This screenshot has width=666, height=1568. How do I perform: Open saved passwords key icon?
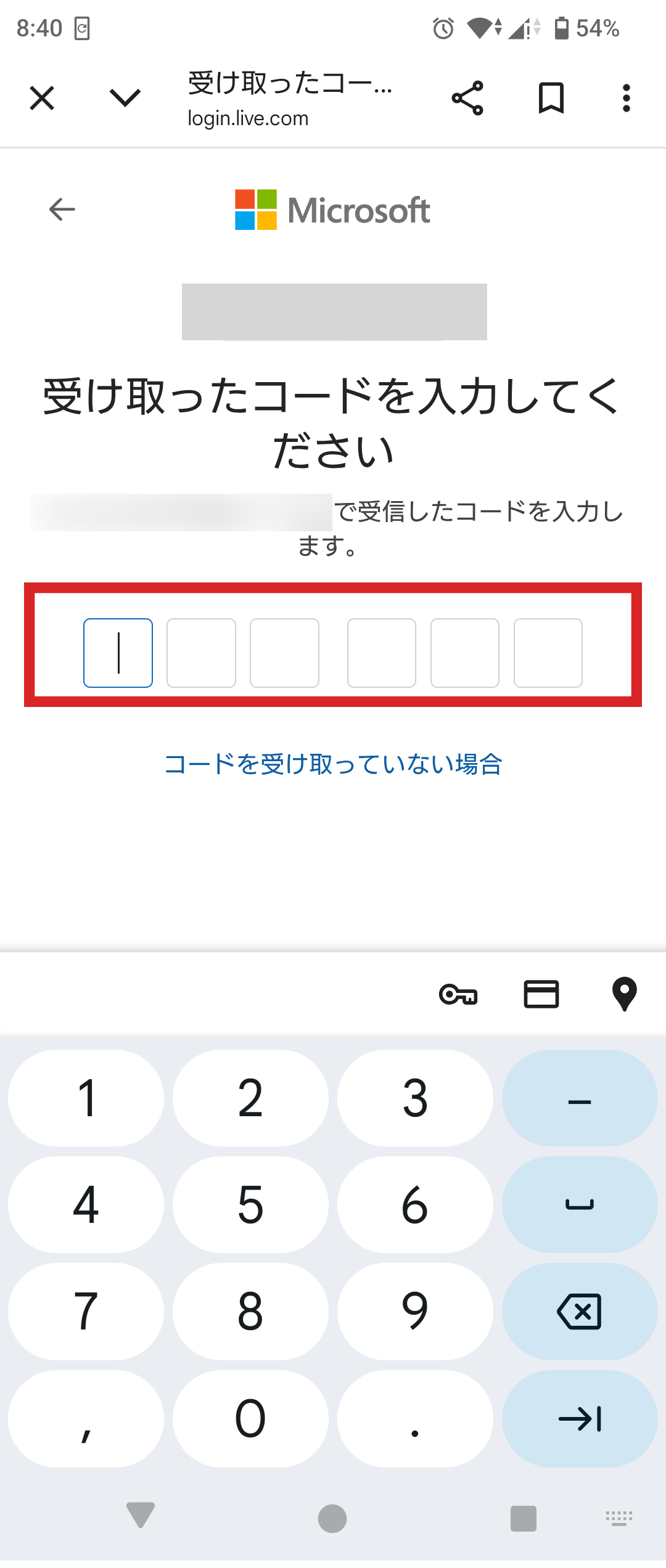pyautogui.click(x=458, y=994)
